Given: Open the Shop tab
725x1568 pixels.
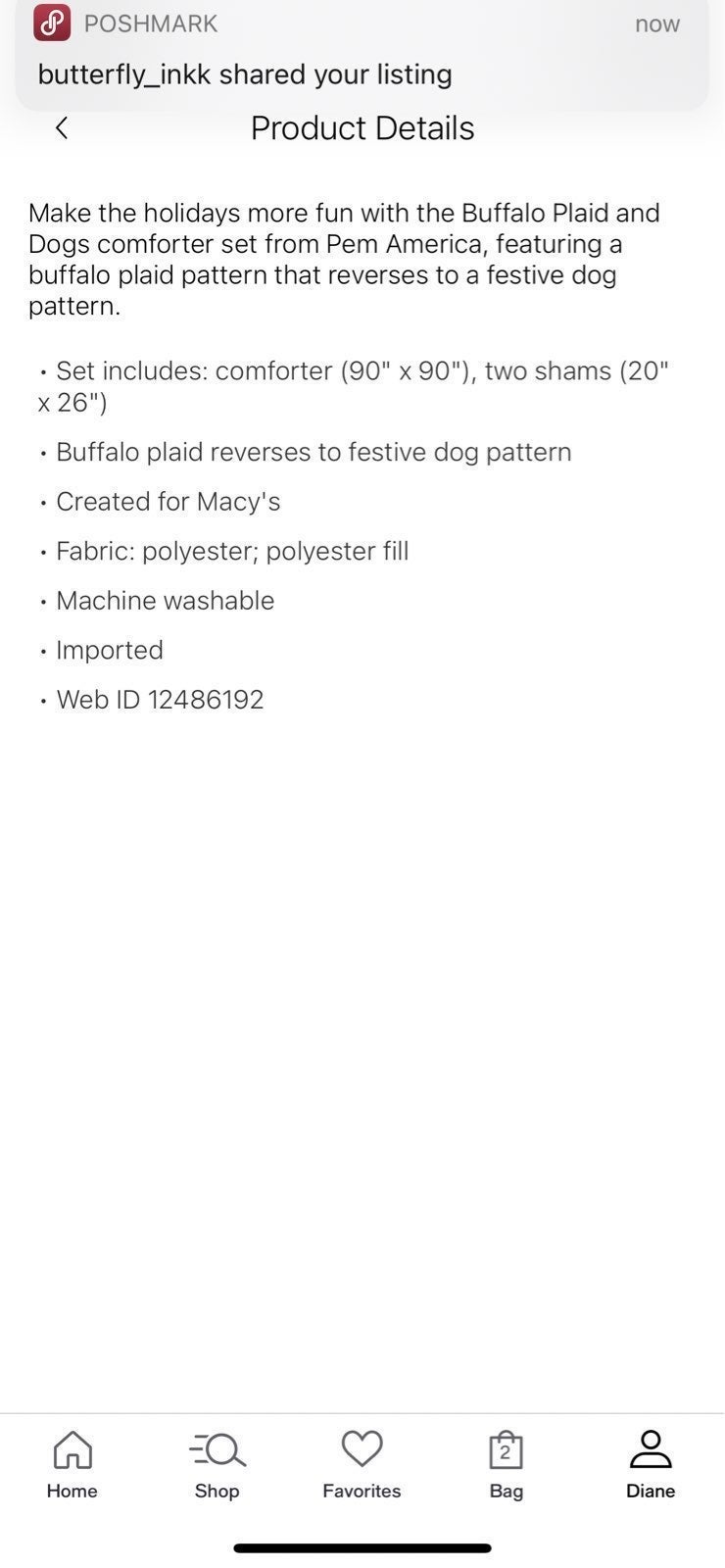Looking at the screenshot, I should pos(217,1464).
